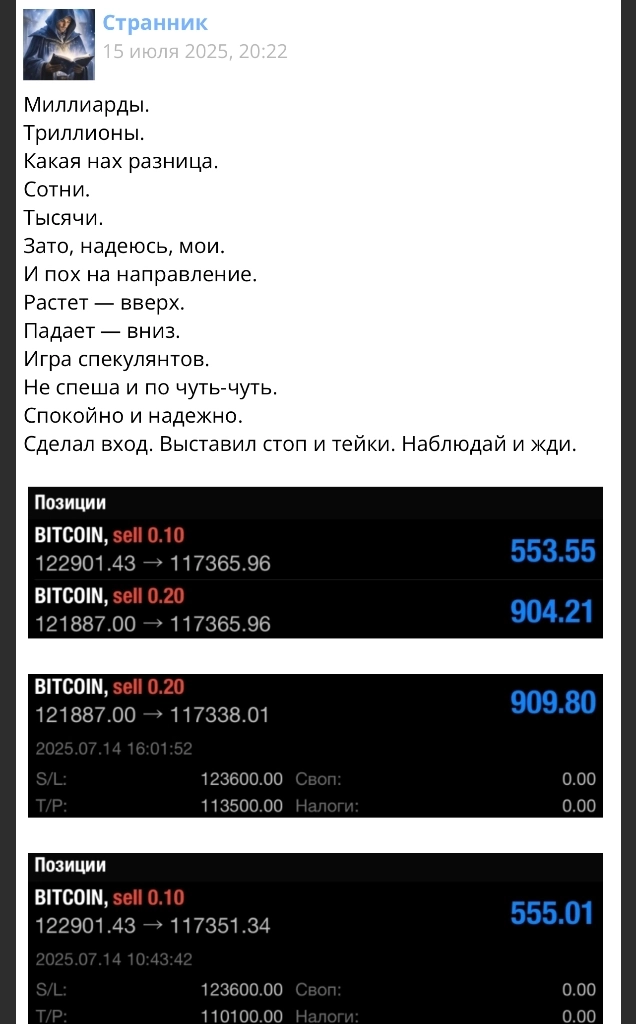This screenshot has height=1024, width=636.
Task: Open Странник's profile via author name
Action: (x=155, y=23)
